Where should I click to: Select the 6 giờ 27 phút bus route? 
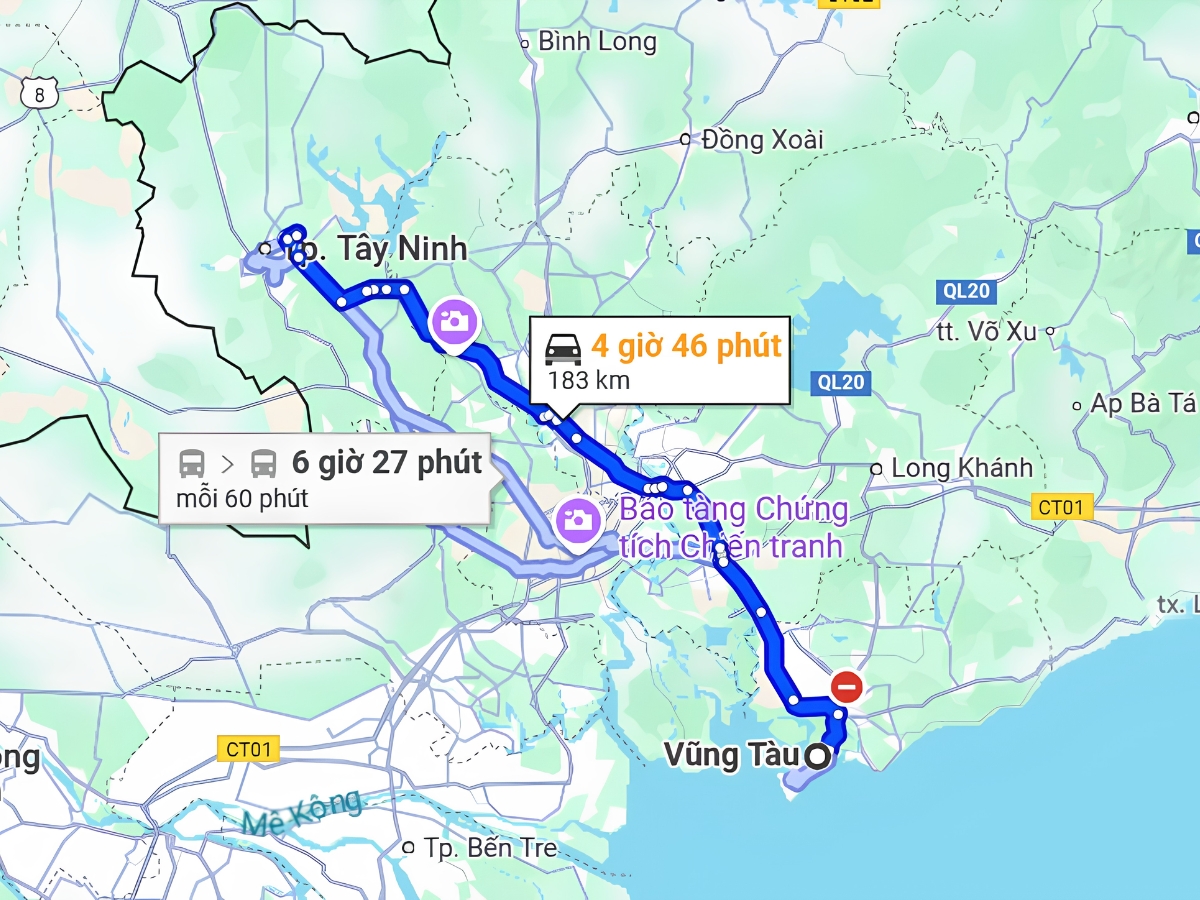coord(325,478)
